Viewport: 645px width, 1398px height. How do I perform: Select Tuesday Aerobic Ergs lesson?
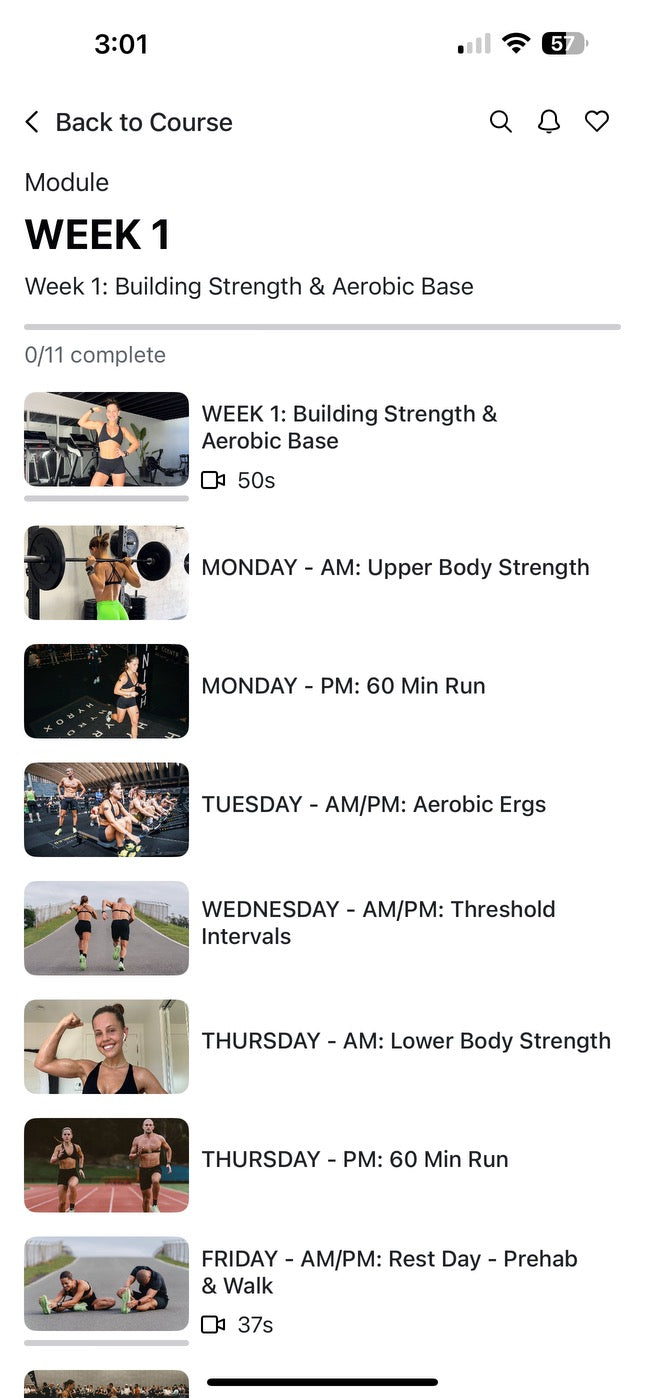pos(373,804)
